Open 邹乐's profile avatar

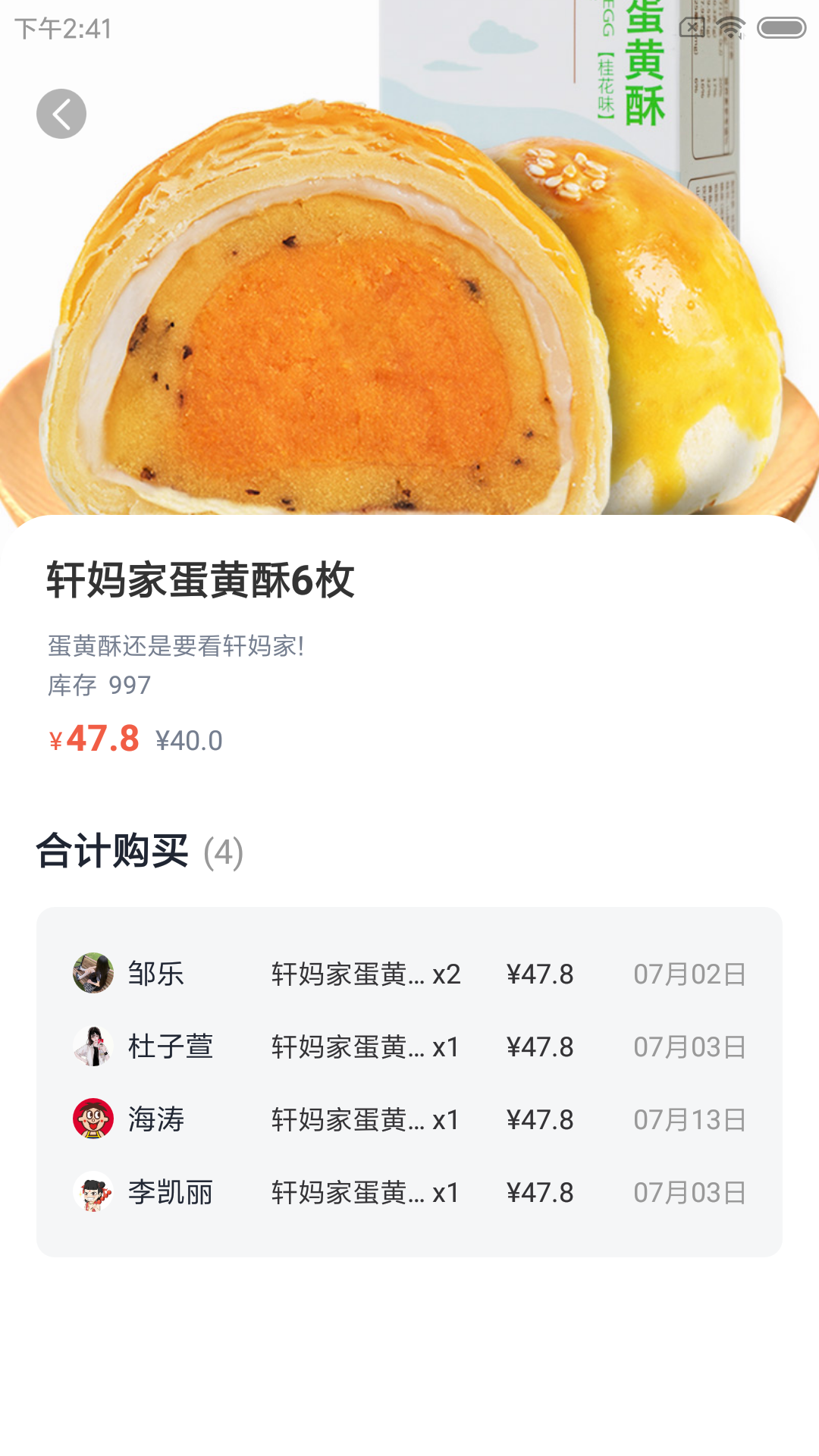tap(93, 974)
